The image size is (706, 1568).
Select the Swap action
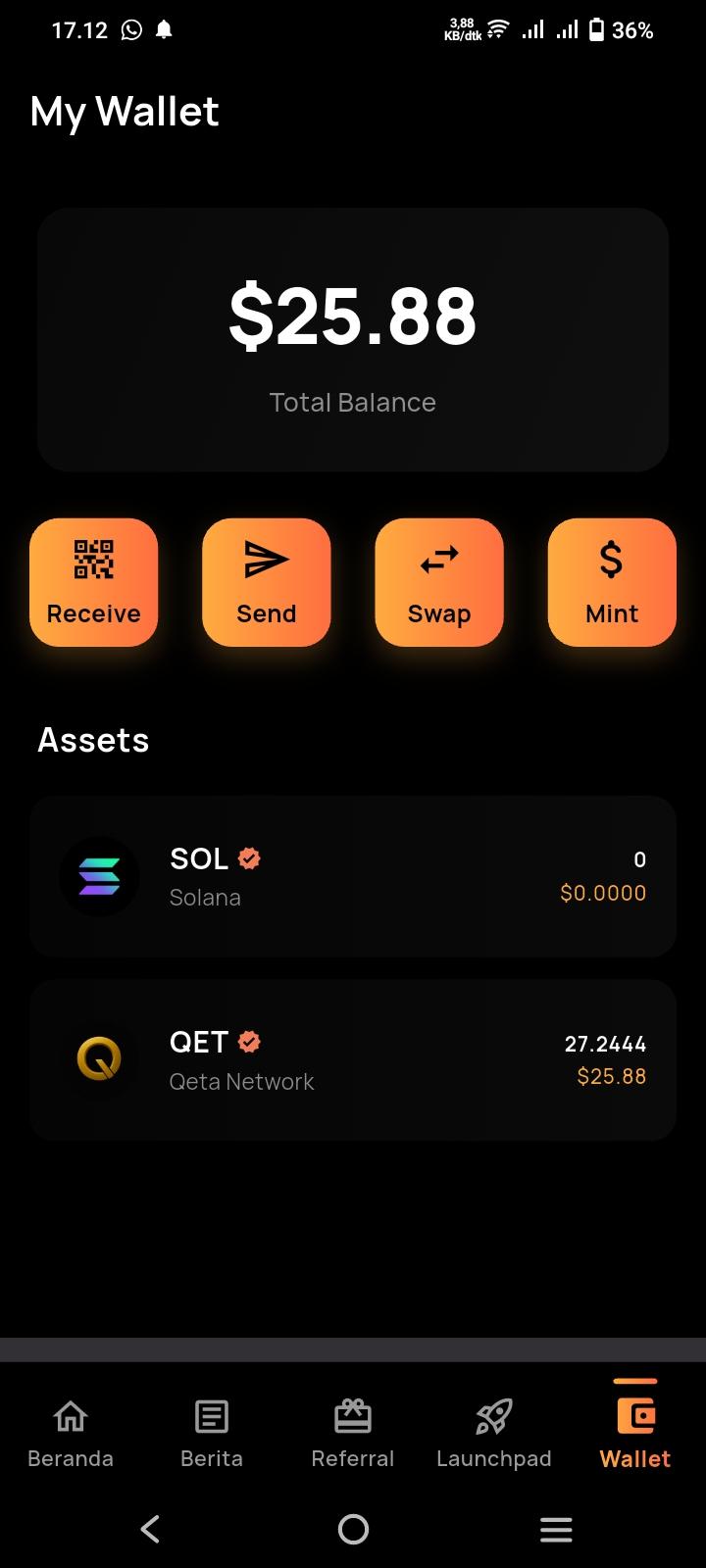point(439,582)
